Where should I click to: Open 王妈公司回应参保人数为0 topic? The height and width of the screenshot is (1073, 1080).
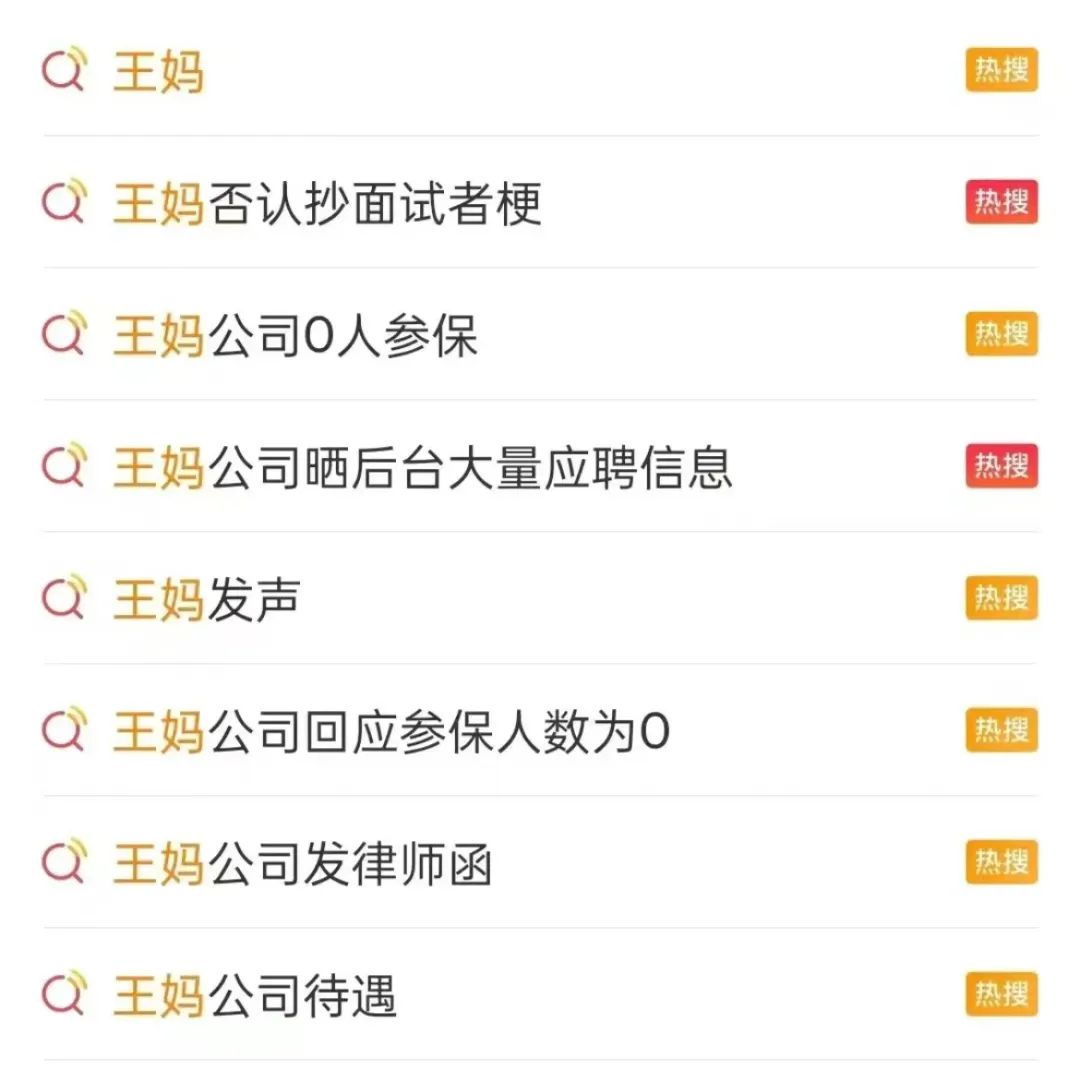click(x=391, y=732)
